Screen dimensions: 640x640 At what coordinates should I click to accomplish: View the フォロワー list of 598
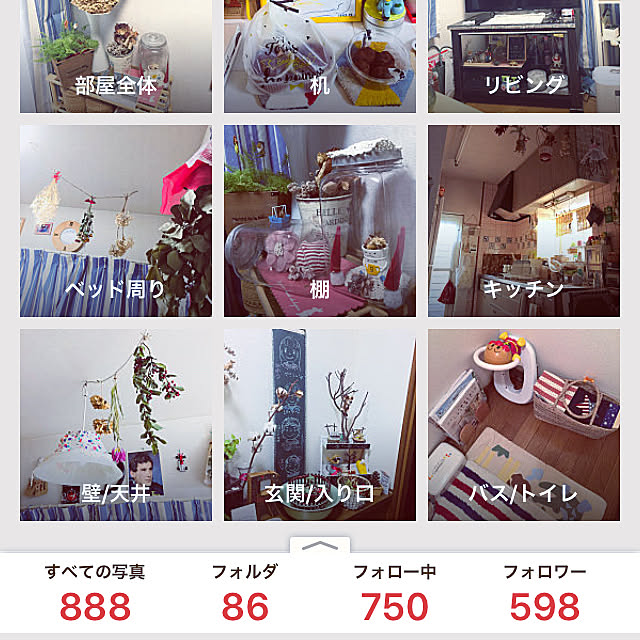pos(544,592)
